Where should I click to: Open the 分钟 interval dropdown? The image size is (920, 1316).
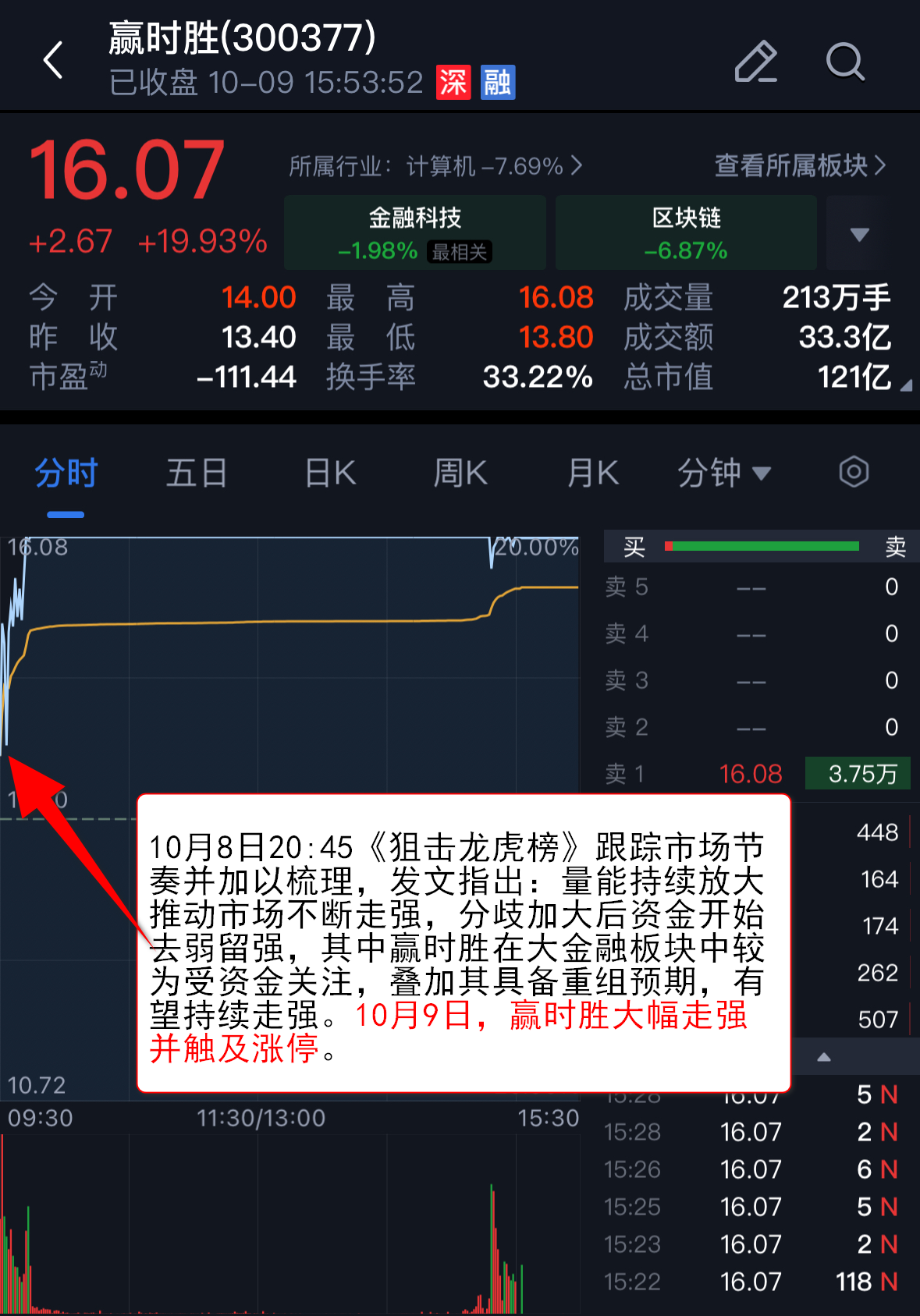click(x=723, y=474)
